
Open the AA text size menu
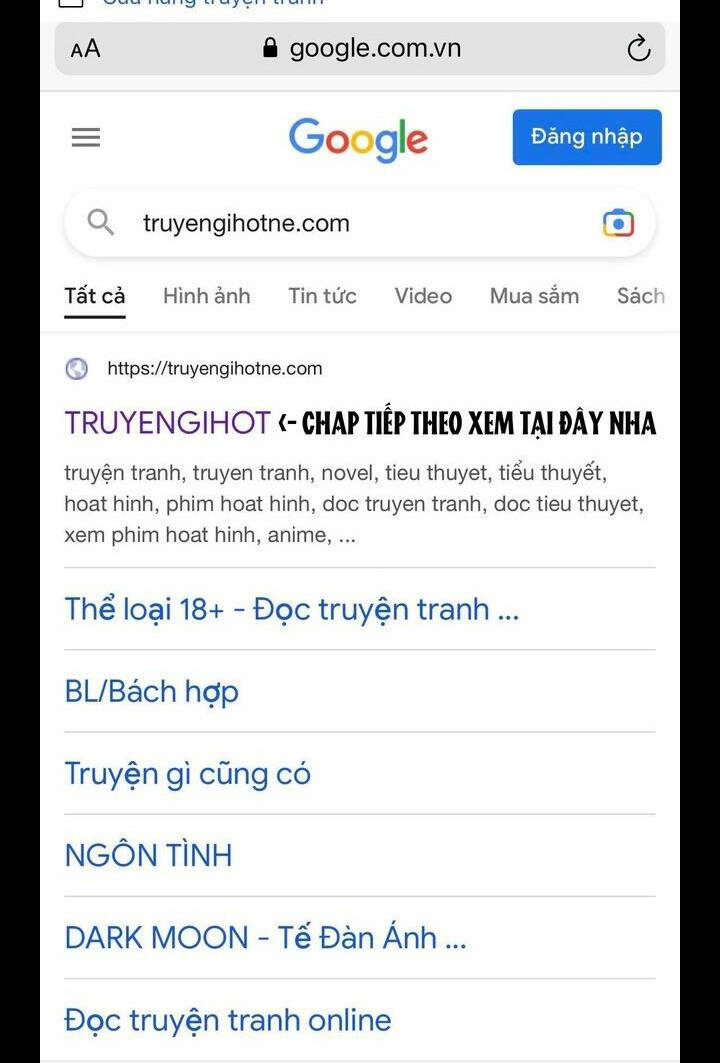86,49
